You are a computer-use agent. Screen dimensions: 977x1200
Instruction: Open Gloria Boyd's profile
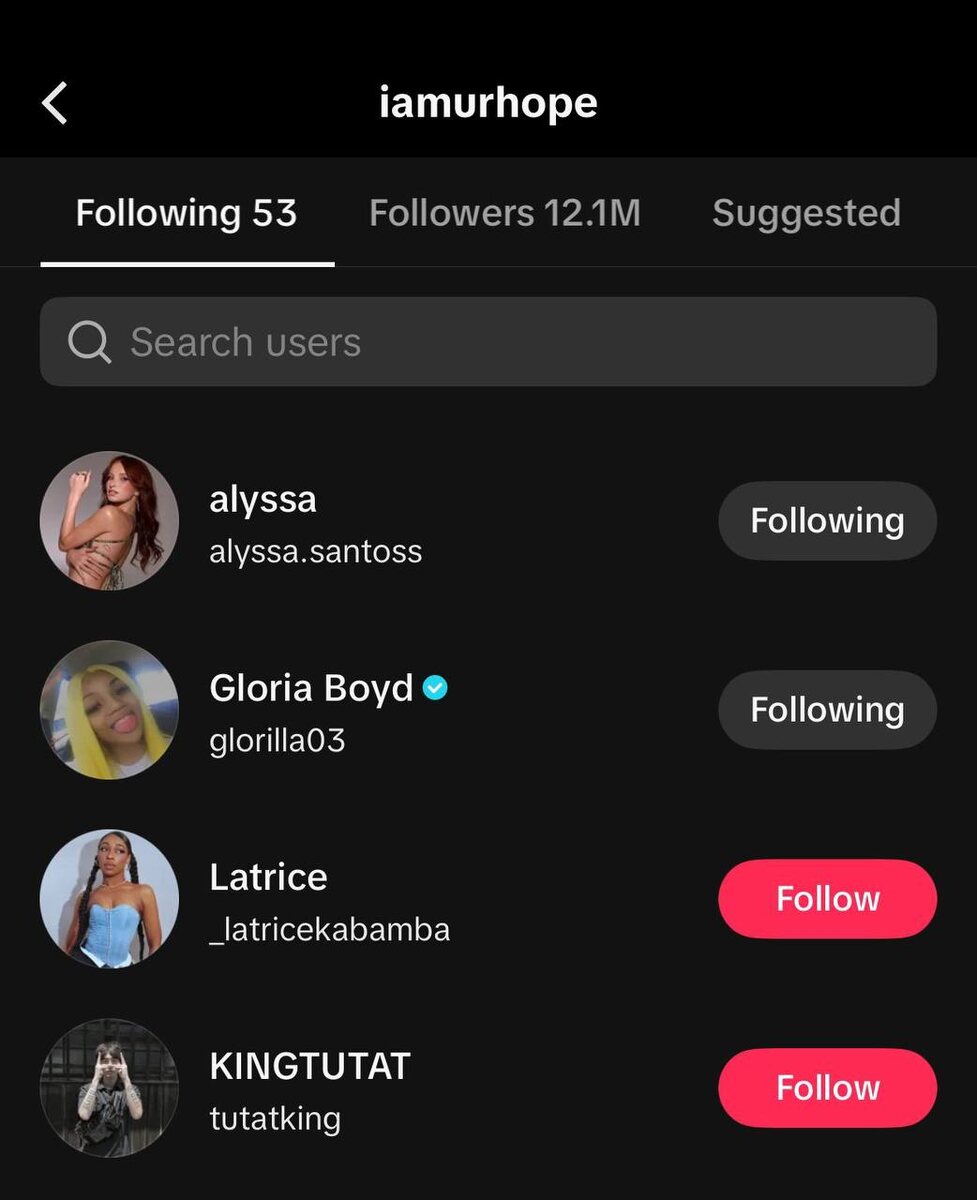(310, 712)
